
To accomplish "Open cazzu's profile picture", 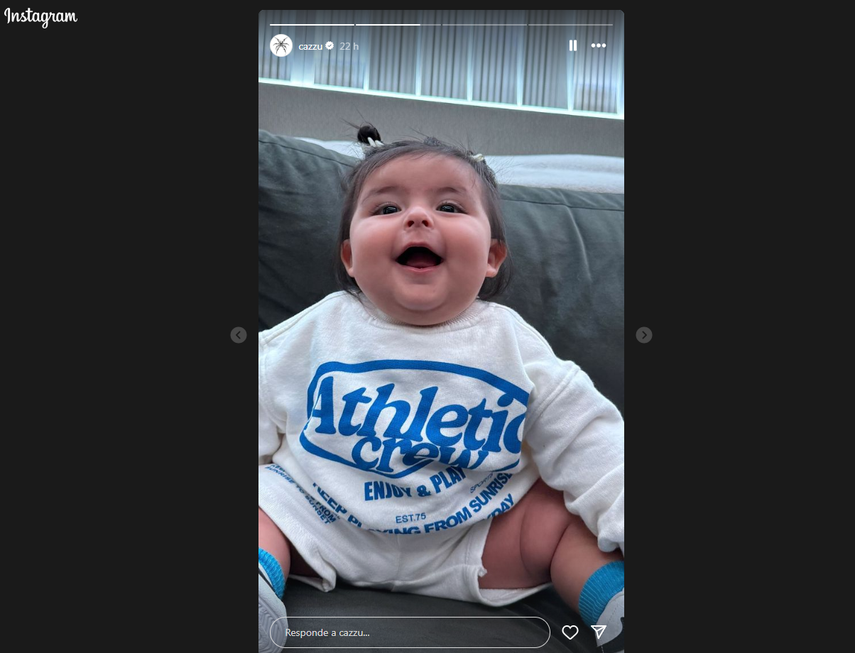I will click(x=281, y=46).
